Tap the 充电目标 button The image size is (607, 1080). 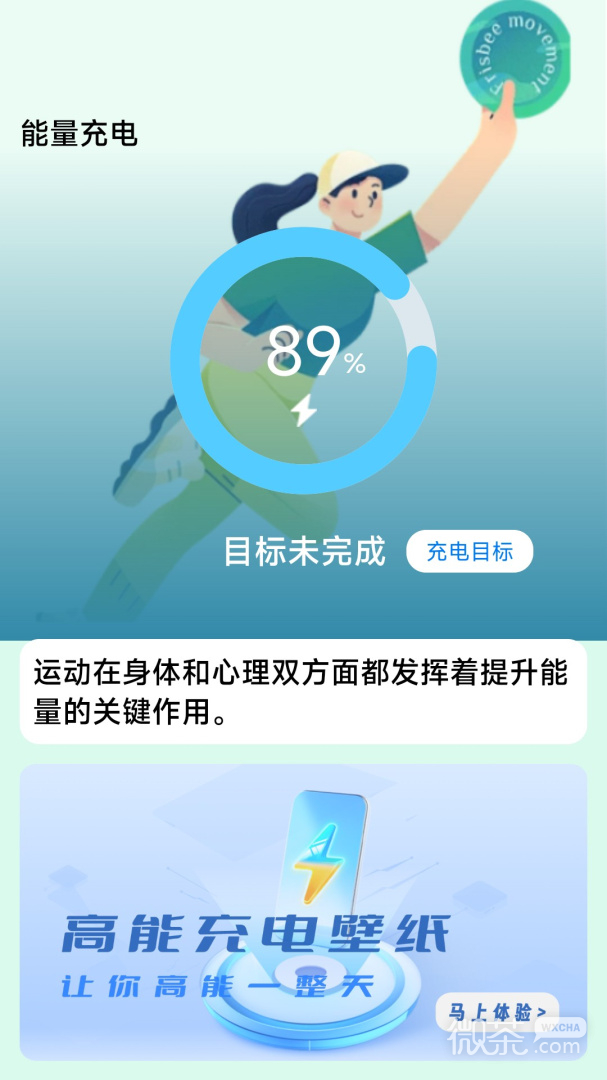click(x=469, y=551)
